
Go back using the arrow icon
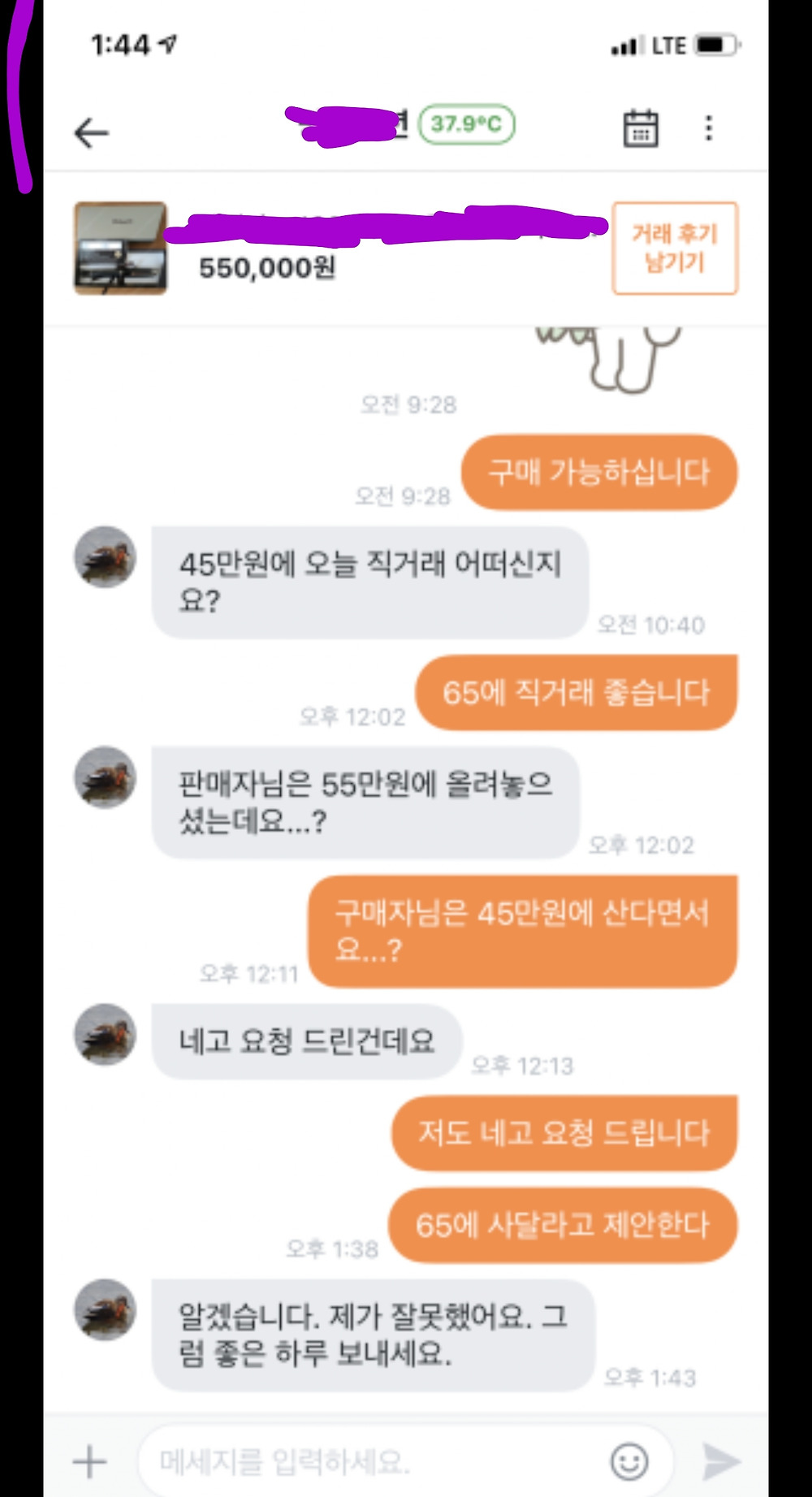[x=91, y=132]
